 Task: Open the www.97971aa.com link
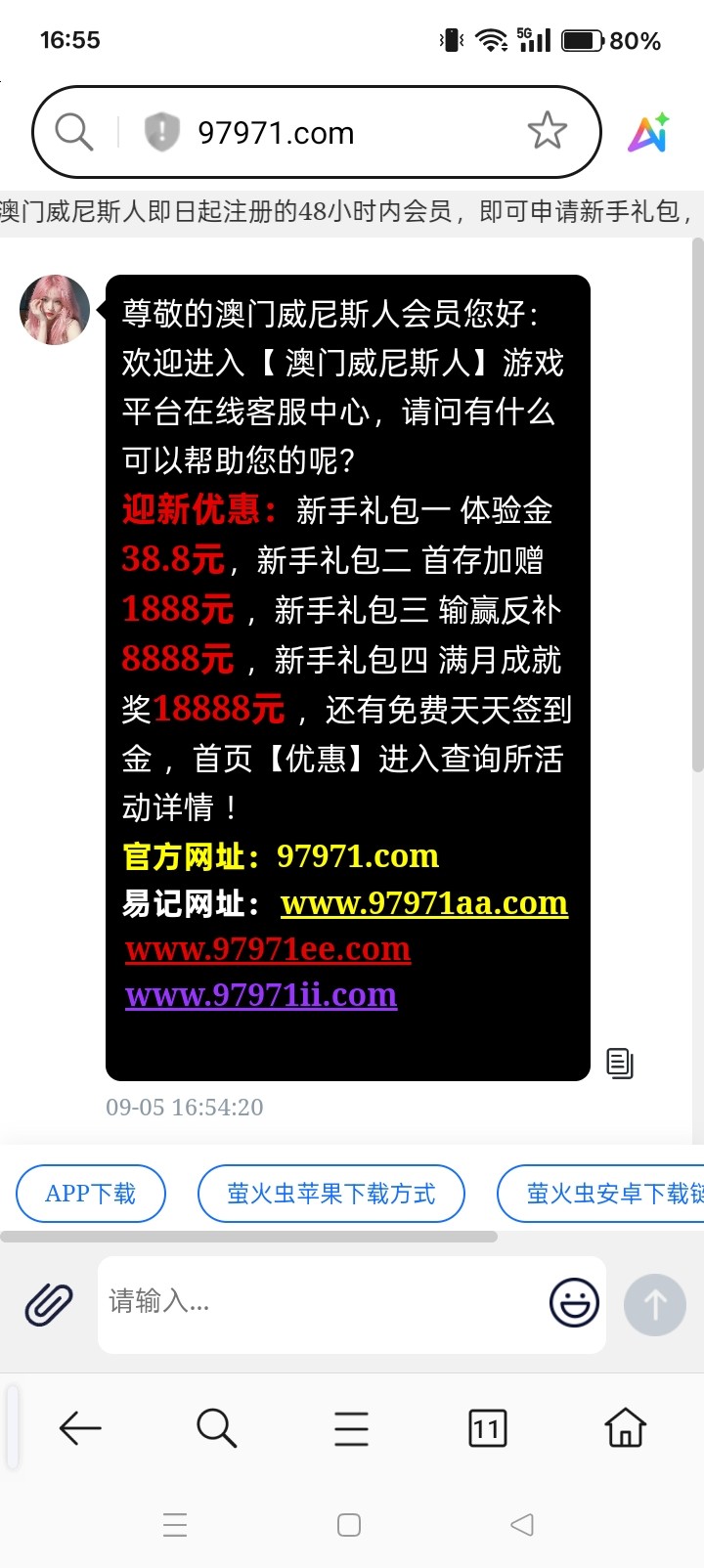click(424, 902)
